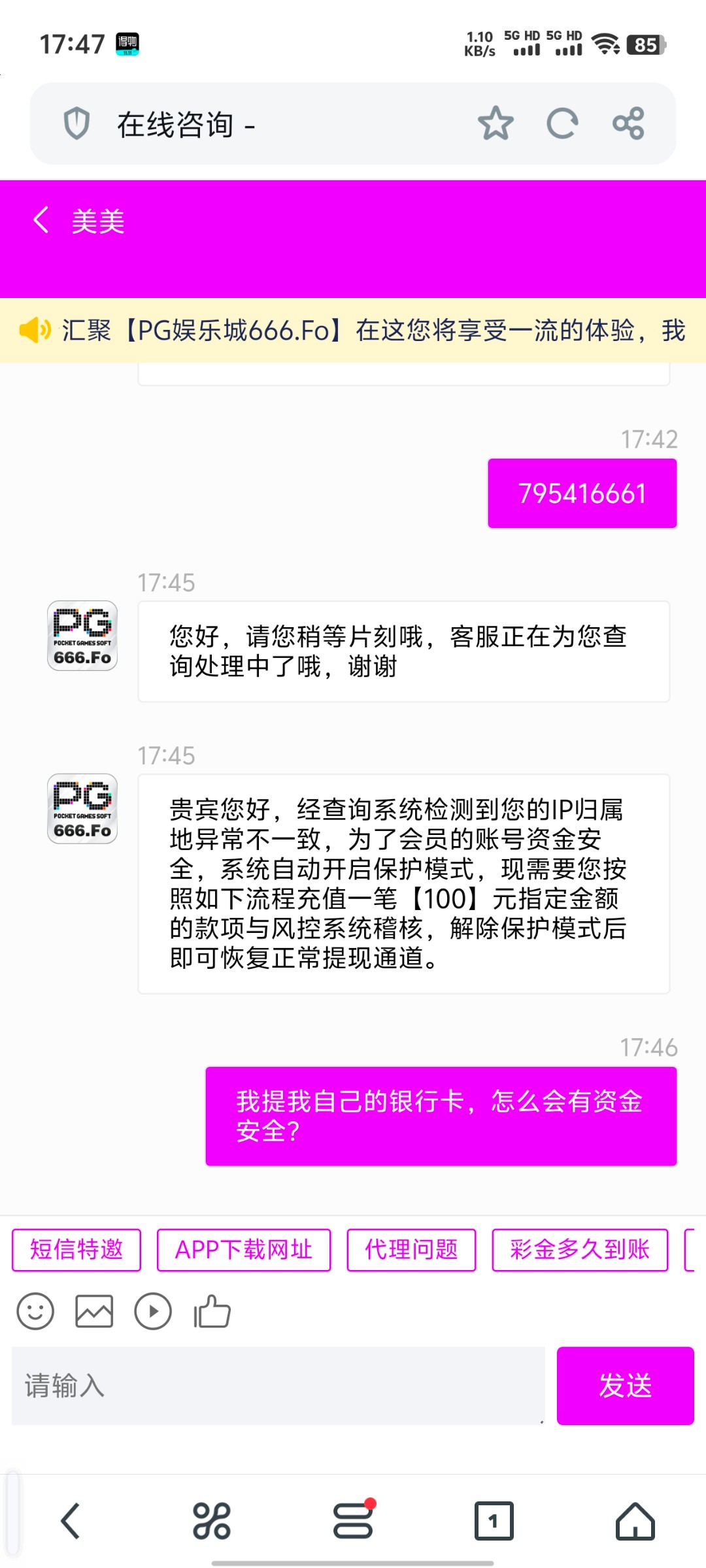
Task: Go back using the arrow next to 美美
Action: [x=41, y=221]
